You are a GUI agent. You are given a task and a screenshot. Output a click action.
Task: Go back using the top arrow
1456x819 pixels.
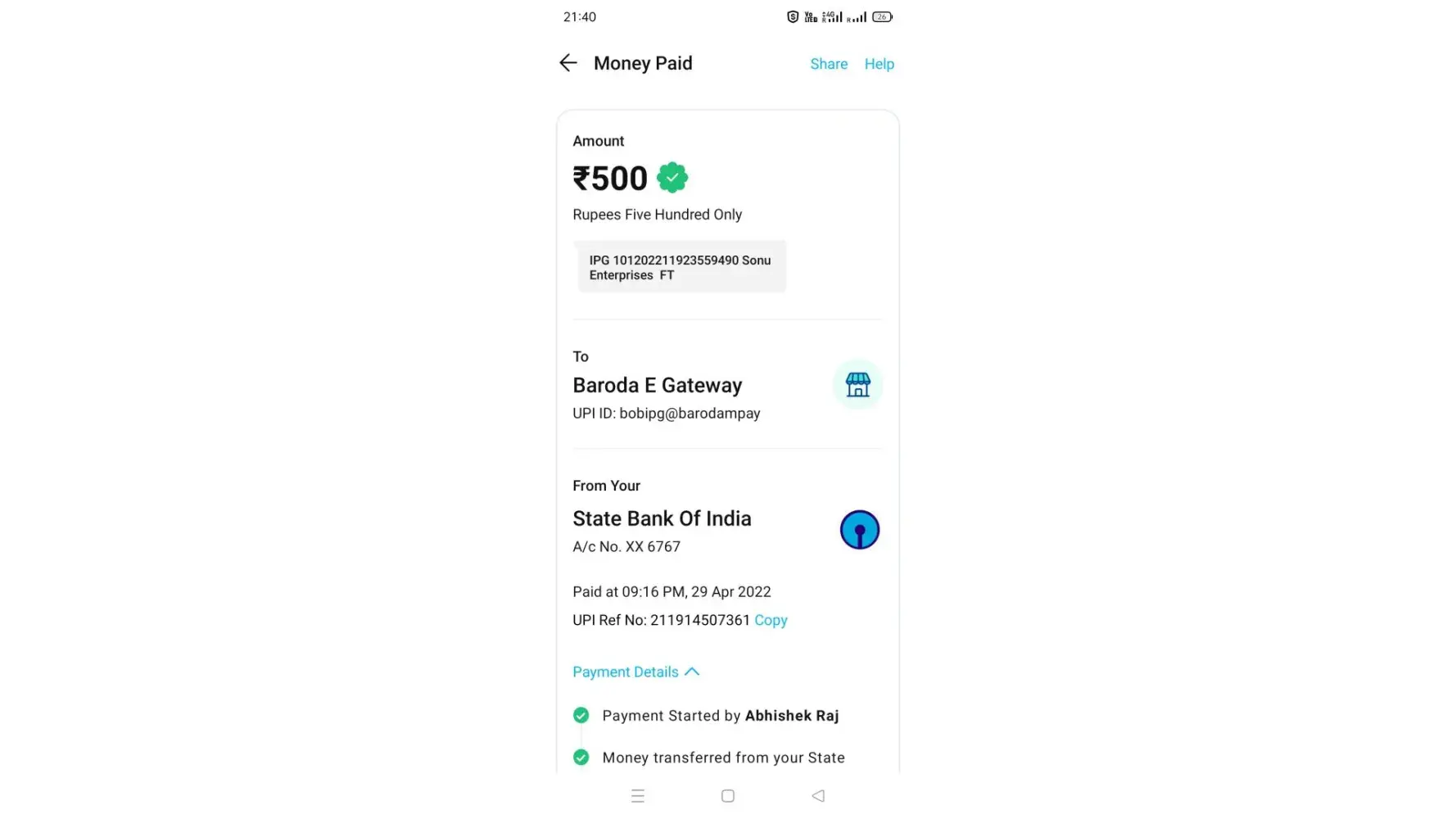(x=568, y=63)
